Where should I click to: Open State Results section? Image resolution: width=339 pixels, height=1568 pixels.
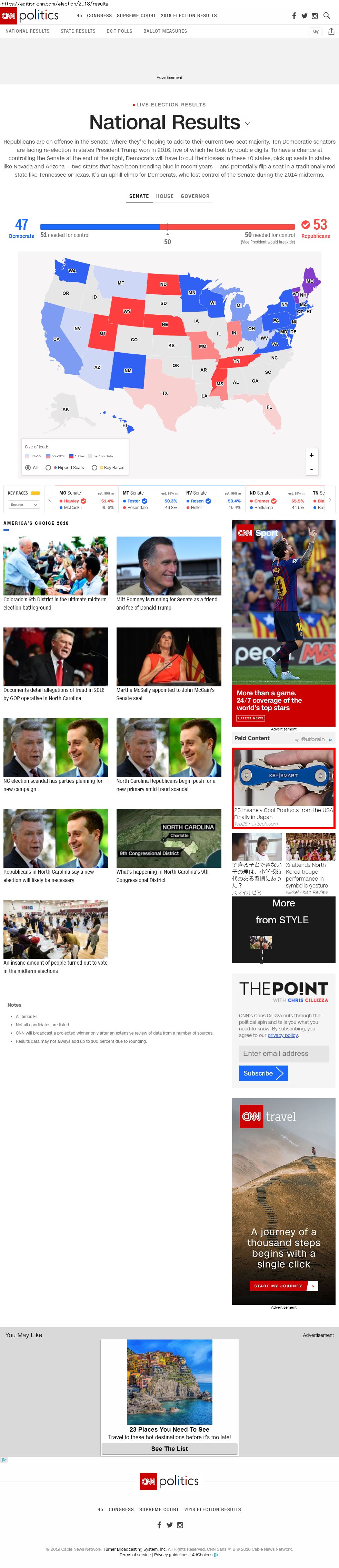click(x=78, y=31)
